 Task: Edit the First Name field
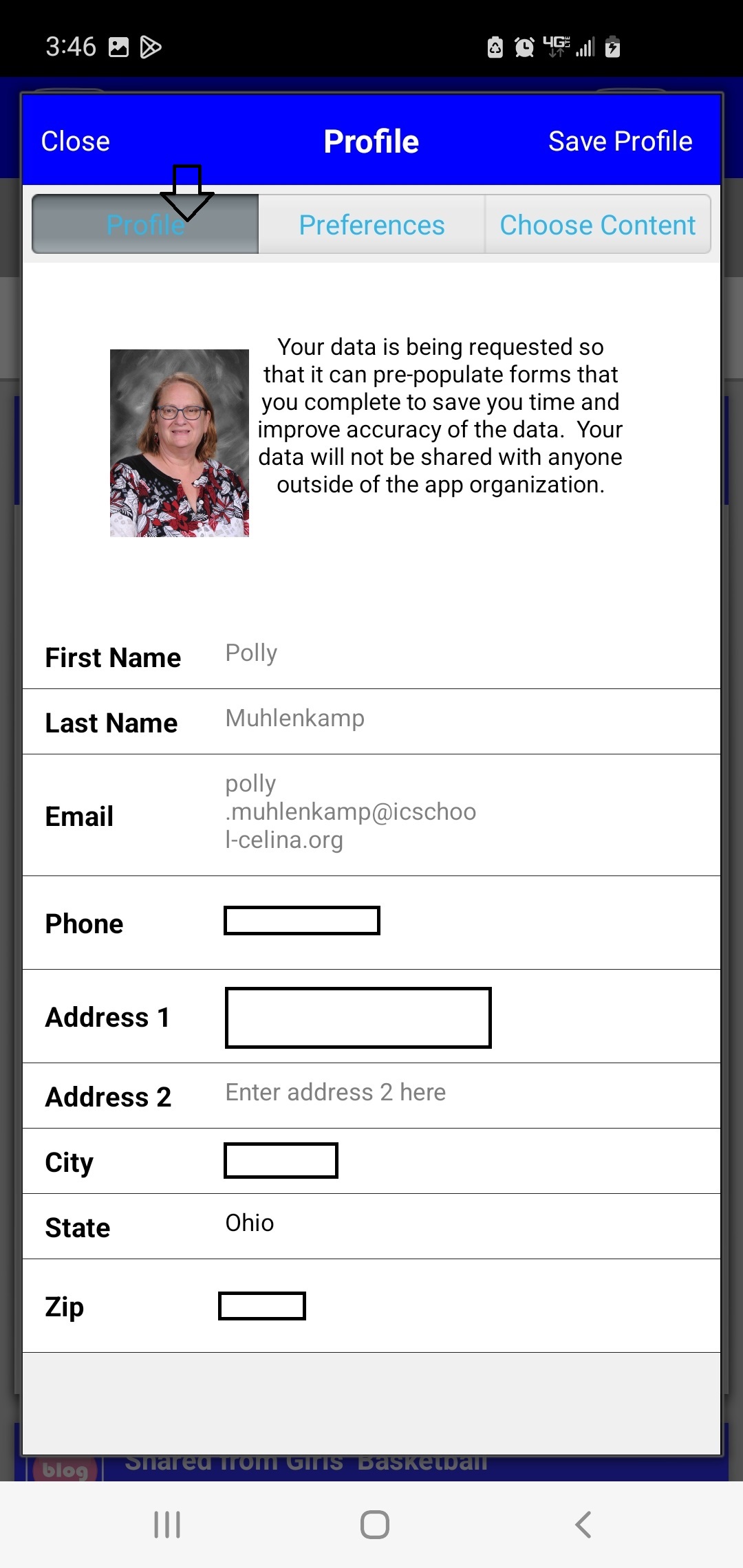(x=468, y=653)
